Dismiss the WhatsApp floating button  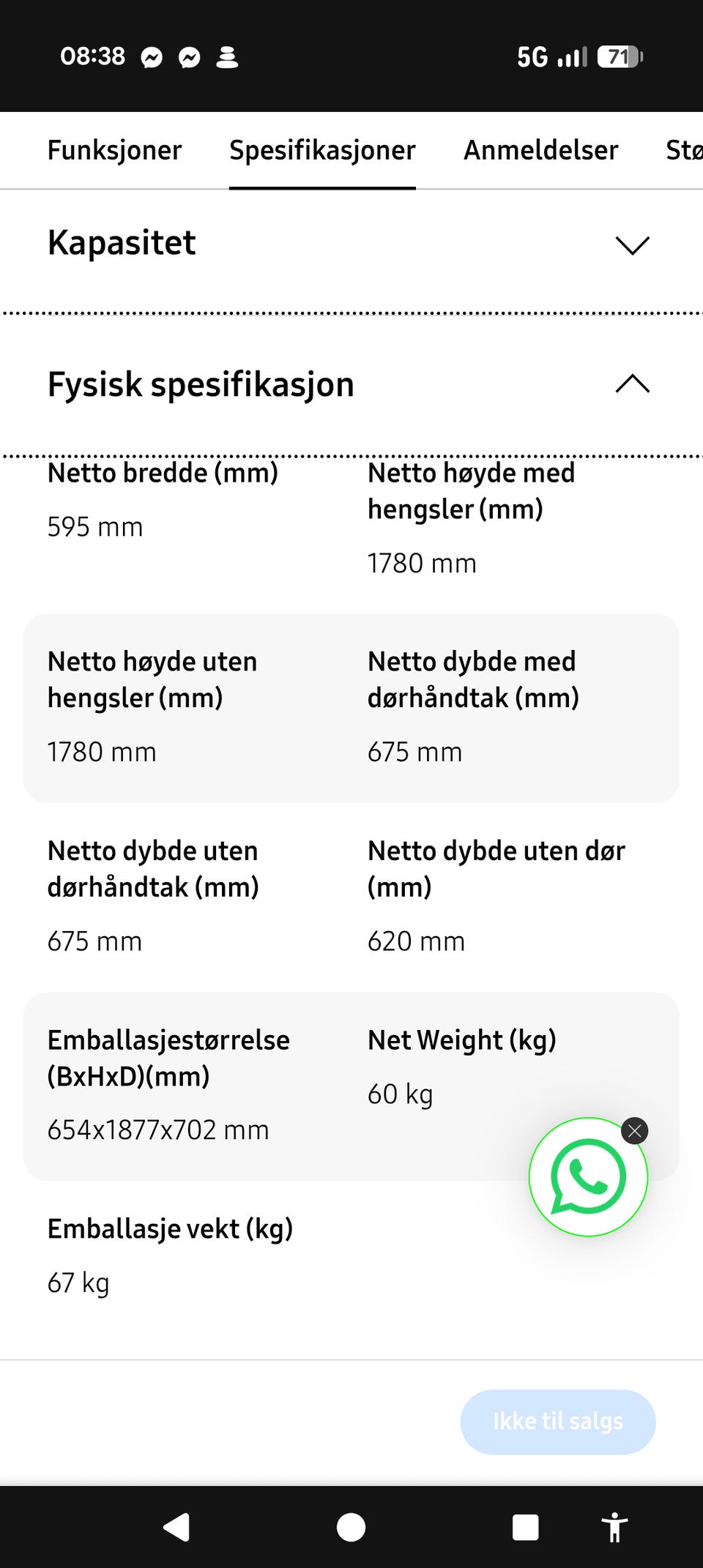pos(635,1131)
